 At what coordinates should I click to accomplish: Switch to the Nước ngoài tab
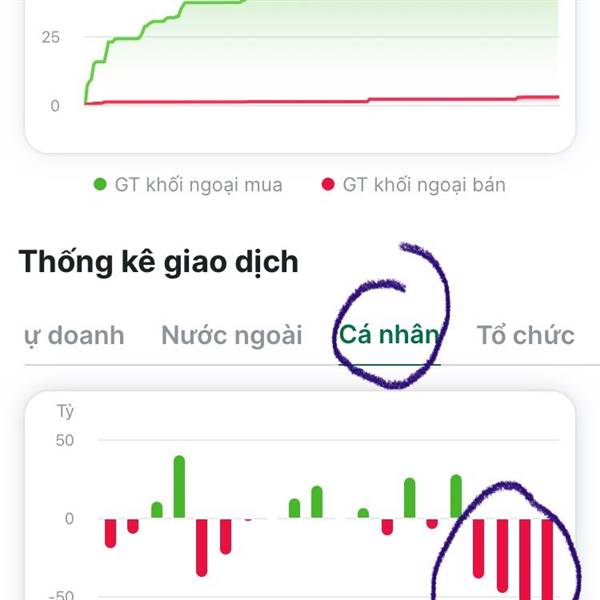[231, 335]
